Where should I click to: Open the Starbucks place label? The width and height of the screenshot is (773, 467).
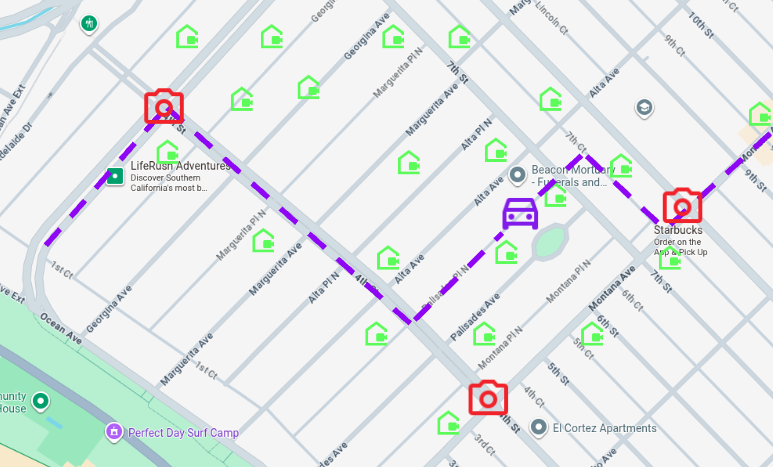pos(678,230)
